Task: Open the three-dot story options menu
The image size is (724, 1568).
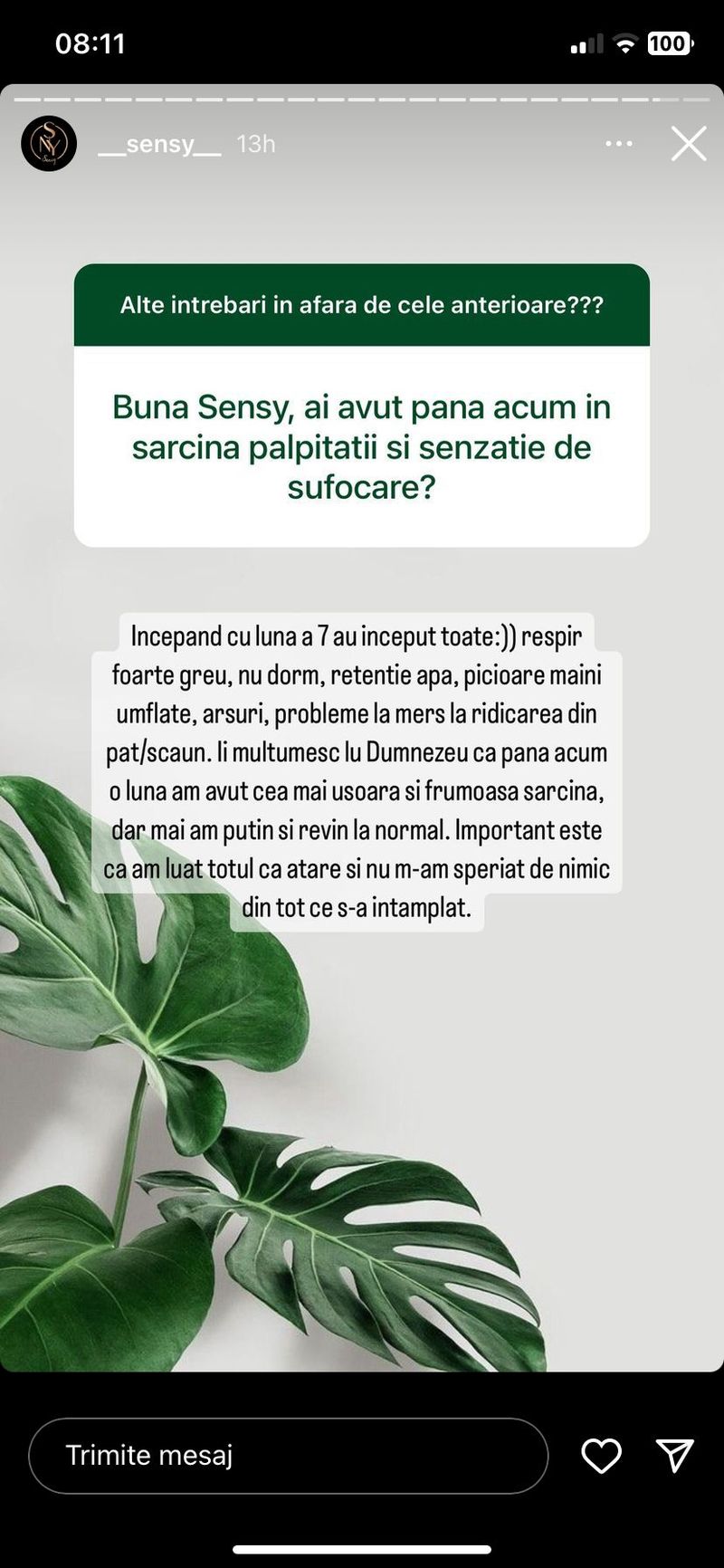Action: (x=619, y=144)
